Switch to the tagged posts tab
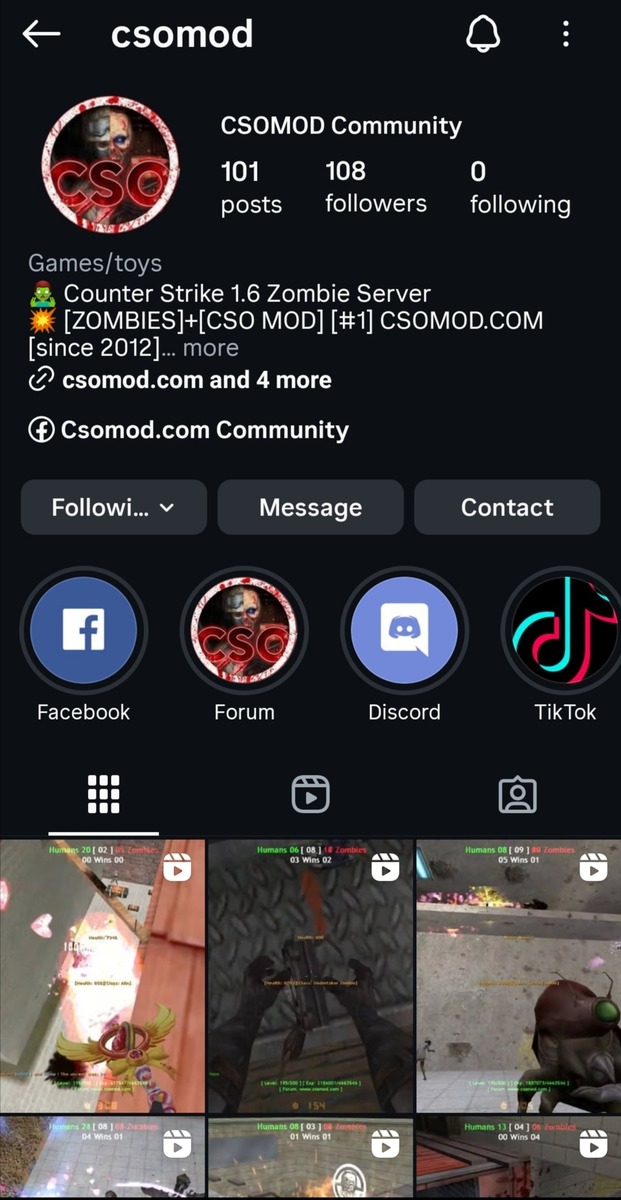621x1200 pixels. [517, 795]
